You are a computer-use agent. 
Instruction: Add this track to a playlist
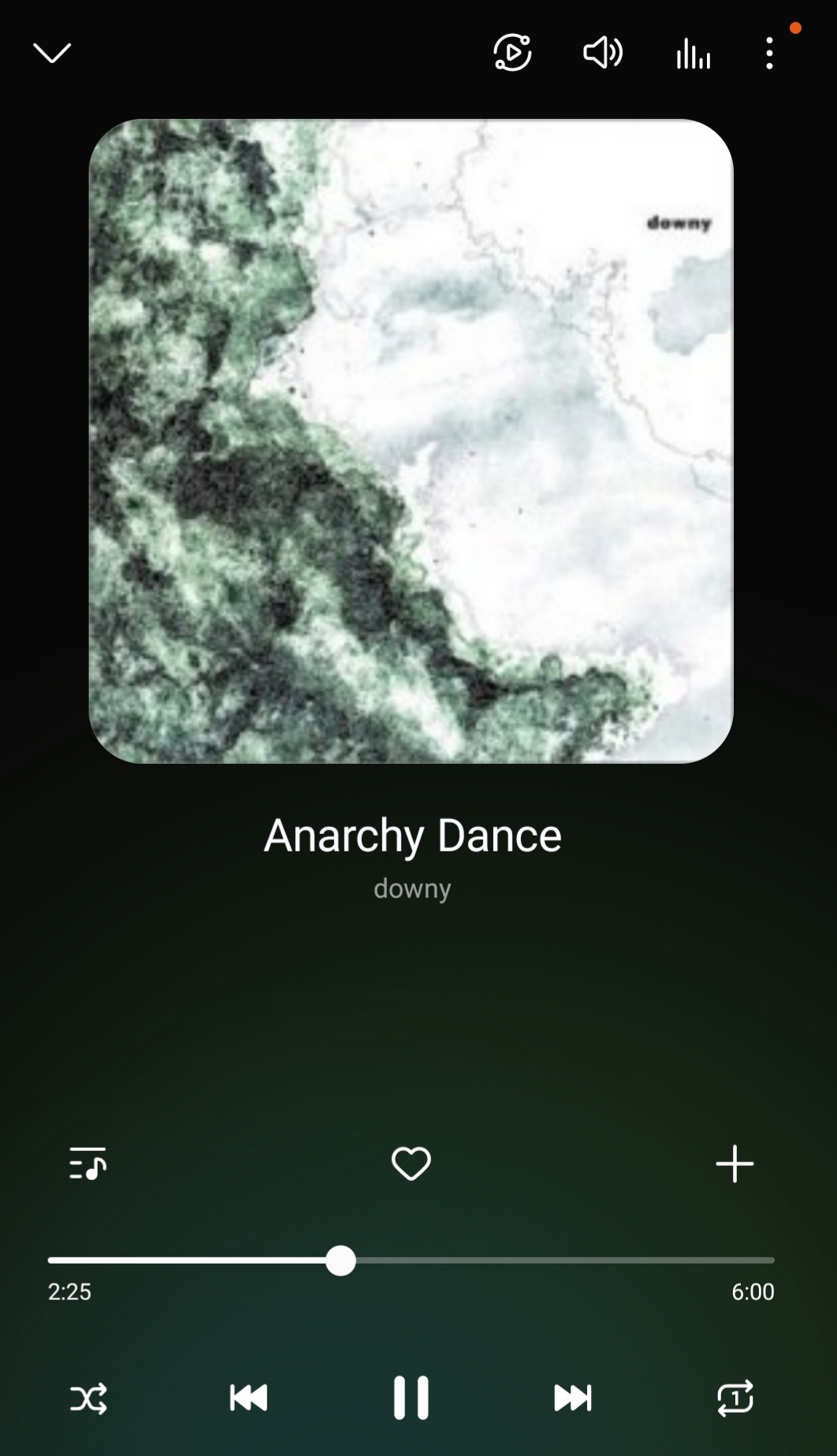click(x=735, y=1164)
